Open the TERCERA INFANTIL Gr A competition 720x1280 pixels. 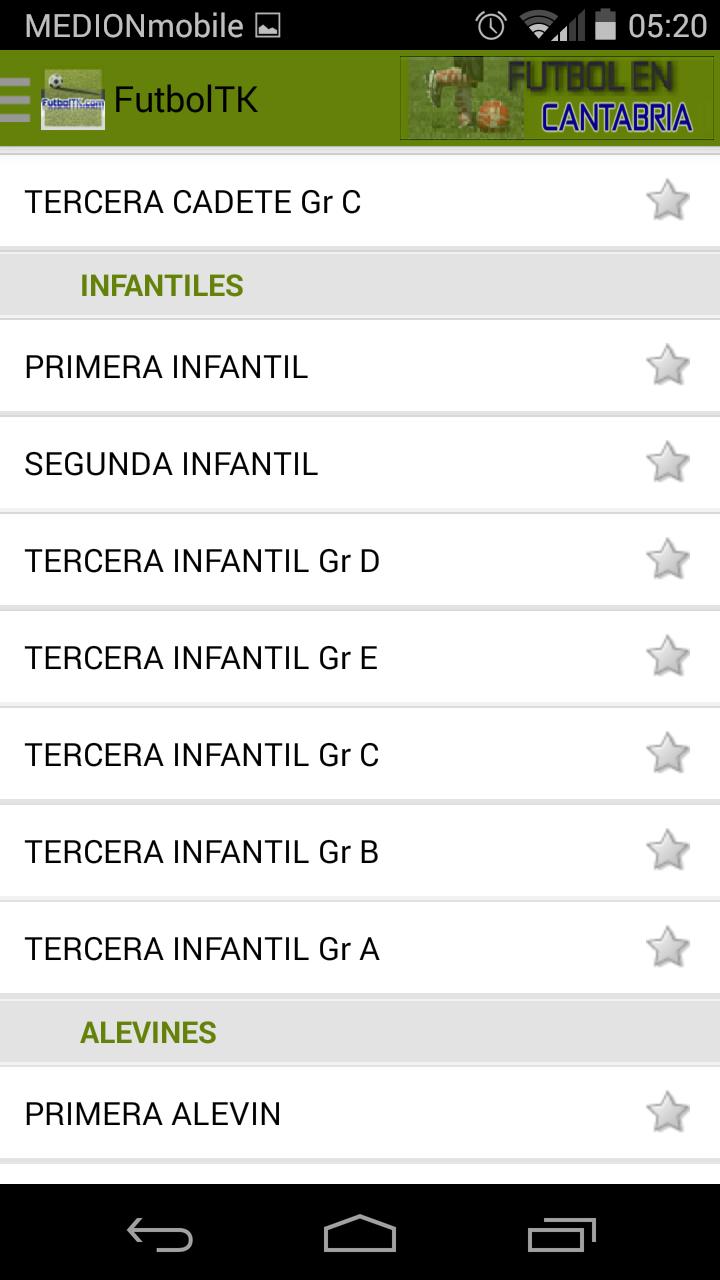pos(300,948)
